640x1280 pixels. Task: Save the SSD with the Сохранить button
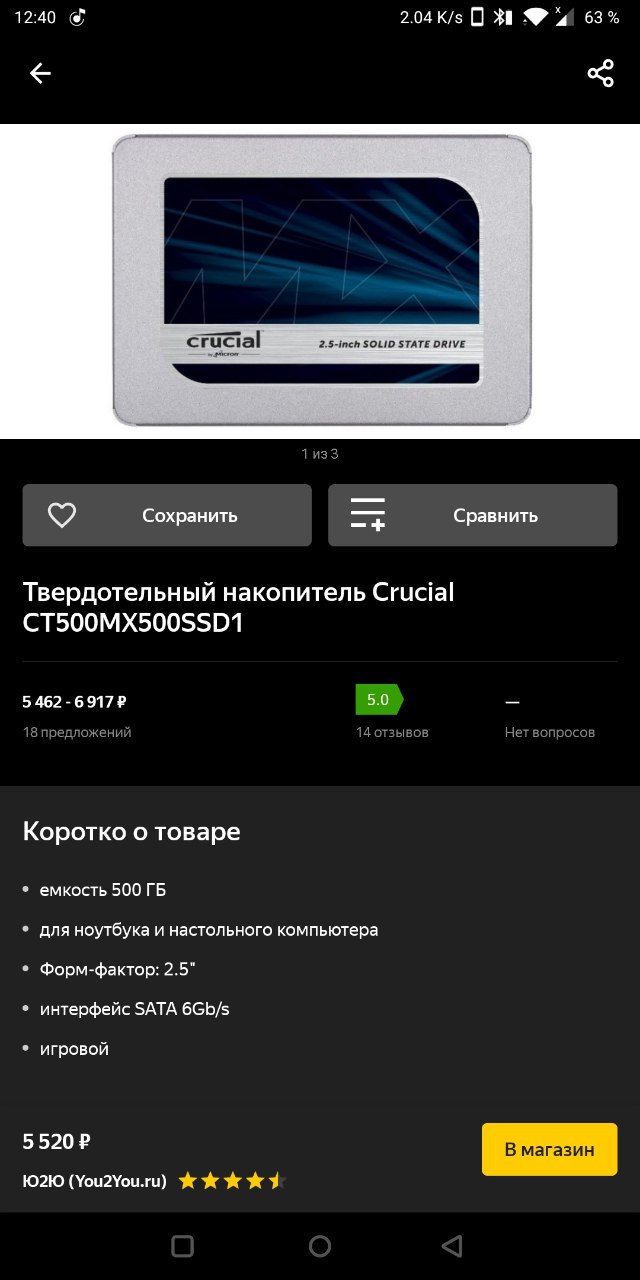tap(167, 515)
